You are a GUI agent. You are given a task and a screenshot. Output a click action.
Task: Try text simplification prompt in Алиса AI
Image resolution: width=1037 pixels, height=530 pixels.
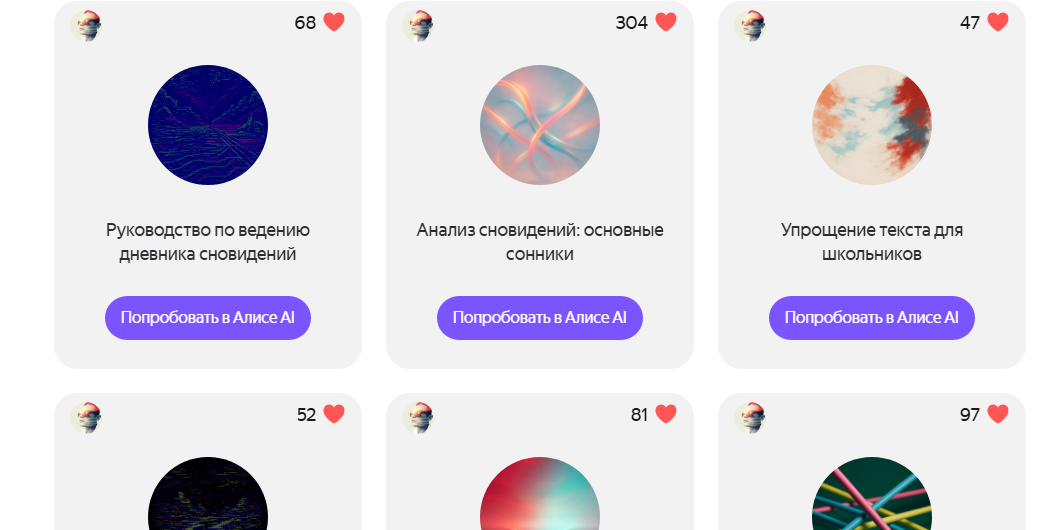[x=872, y=318]
